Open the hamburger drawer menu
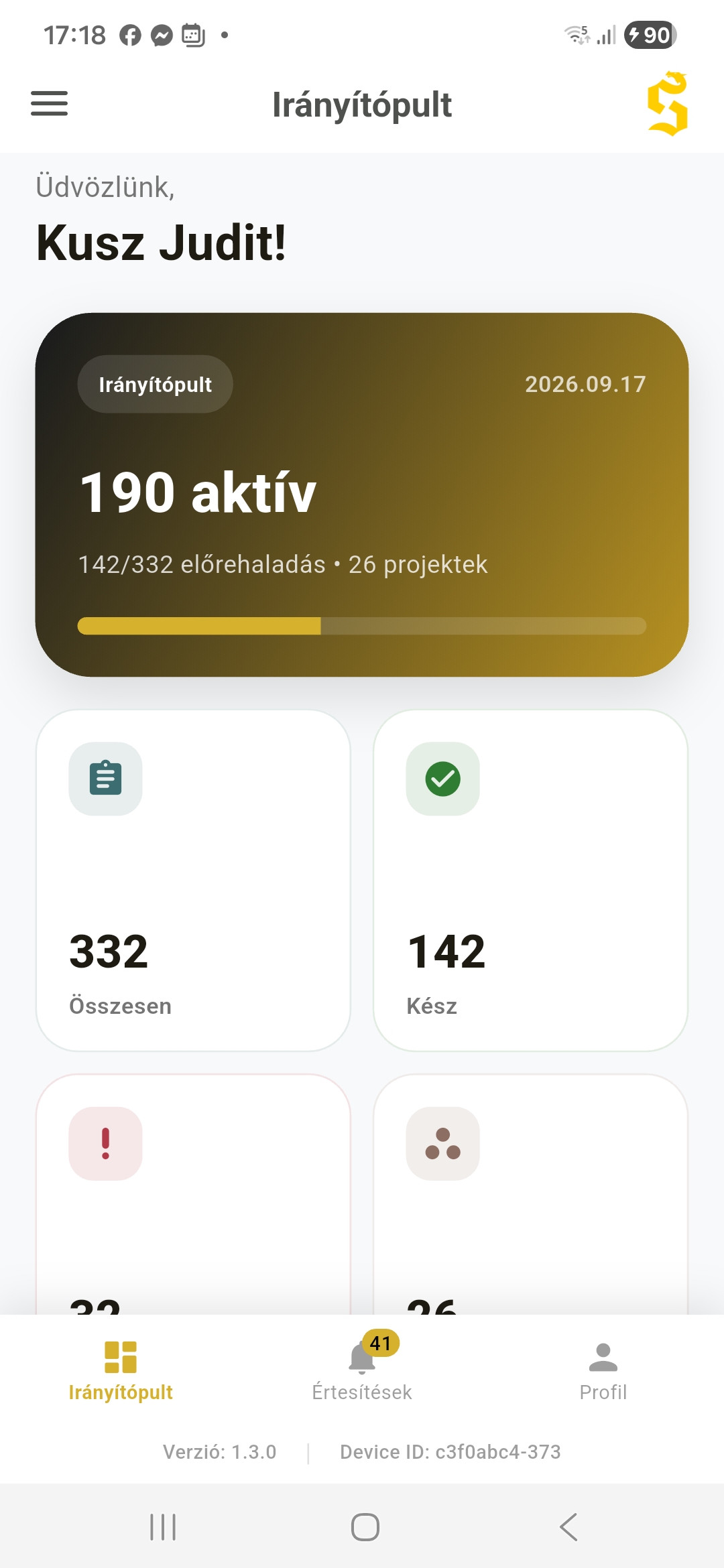Image resolution: width=724 pixels, height=1568 pixels. [49, 104]
